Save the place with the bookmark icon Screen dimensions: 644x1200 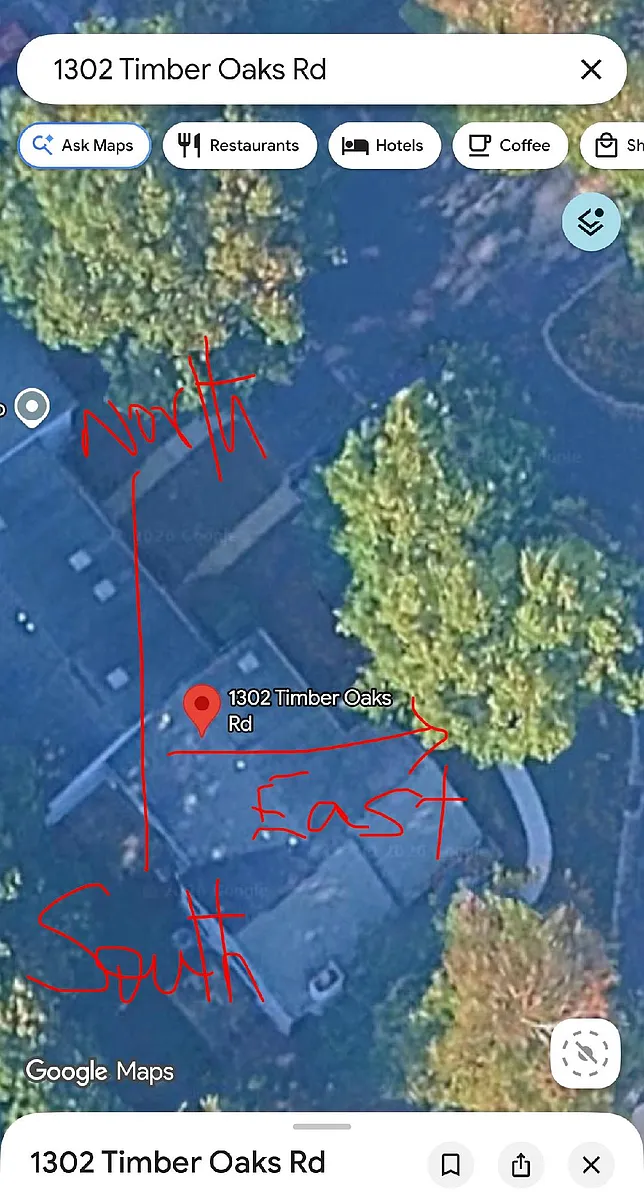(451, 1165)
